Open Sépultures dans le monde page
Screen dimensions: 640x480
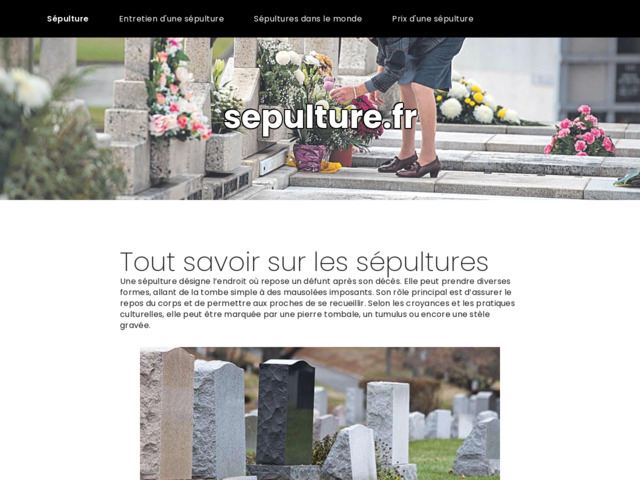(x=307, y=18)
